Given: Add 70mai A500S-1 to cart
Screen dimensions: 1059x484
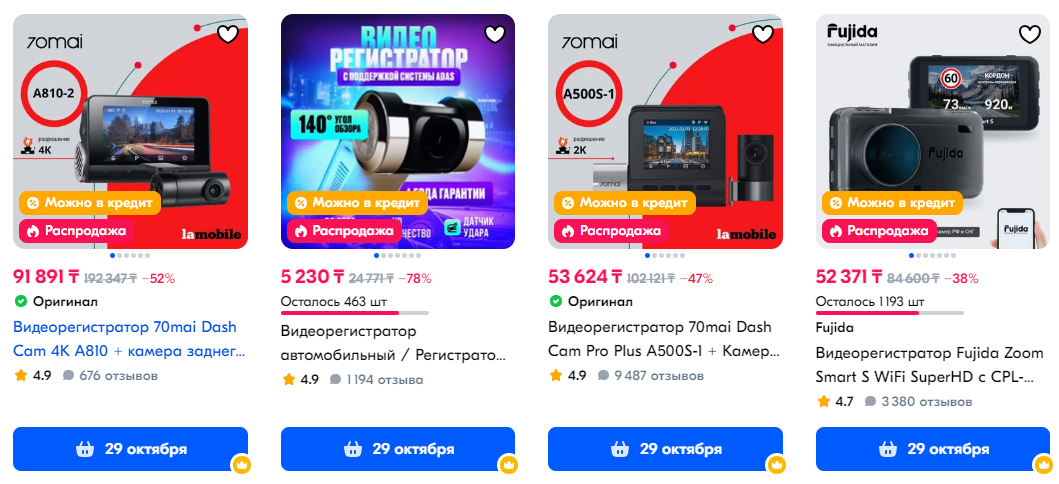Looking at the screenshot, I should [665, 449].
